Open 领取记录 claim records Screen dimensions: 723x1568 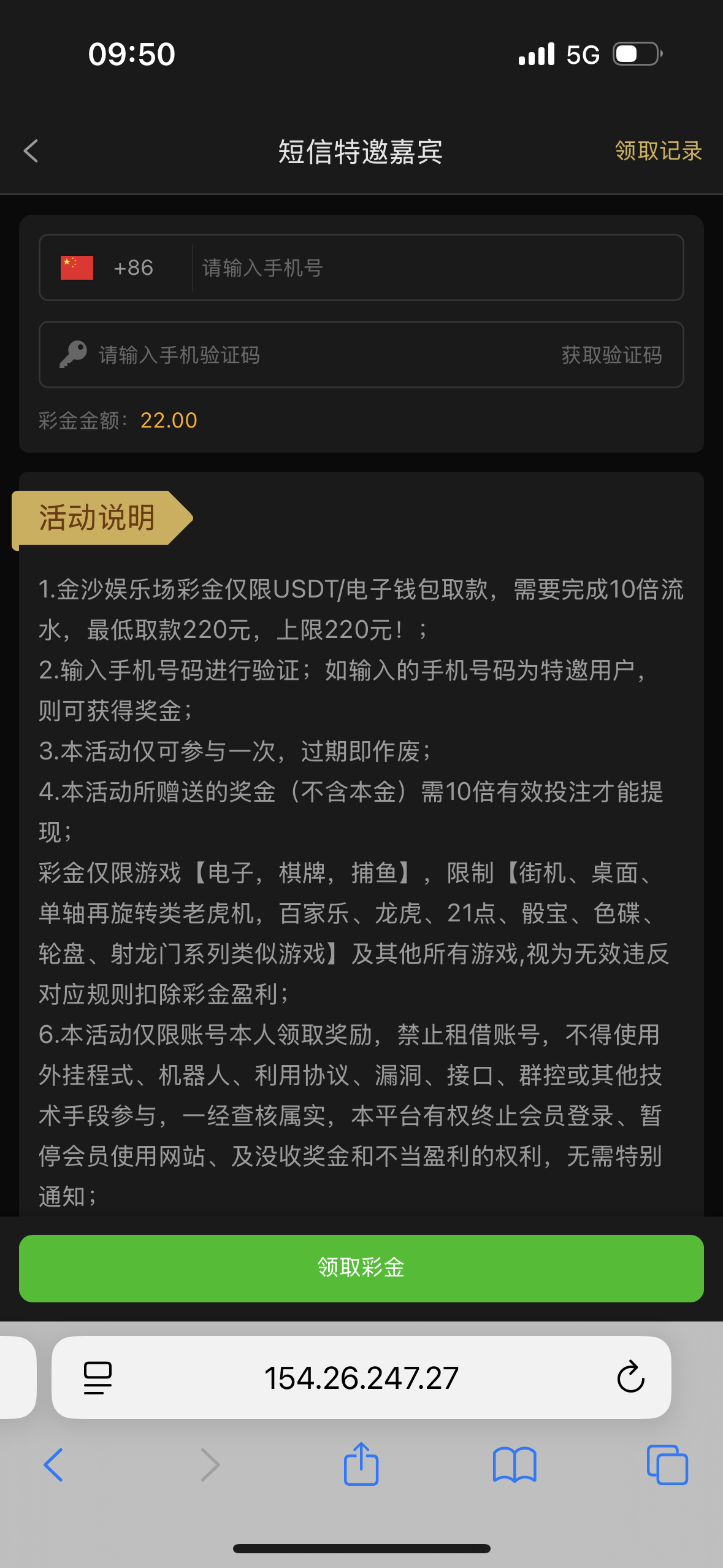658,151
